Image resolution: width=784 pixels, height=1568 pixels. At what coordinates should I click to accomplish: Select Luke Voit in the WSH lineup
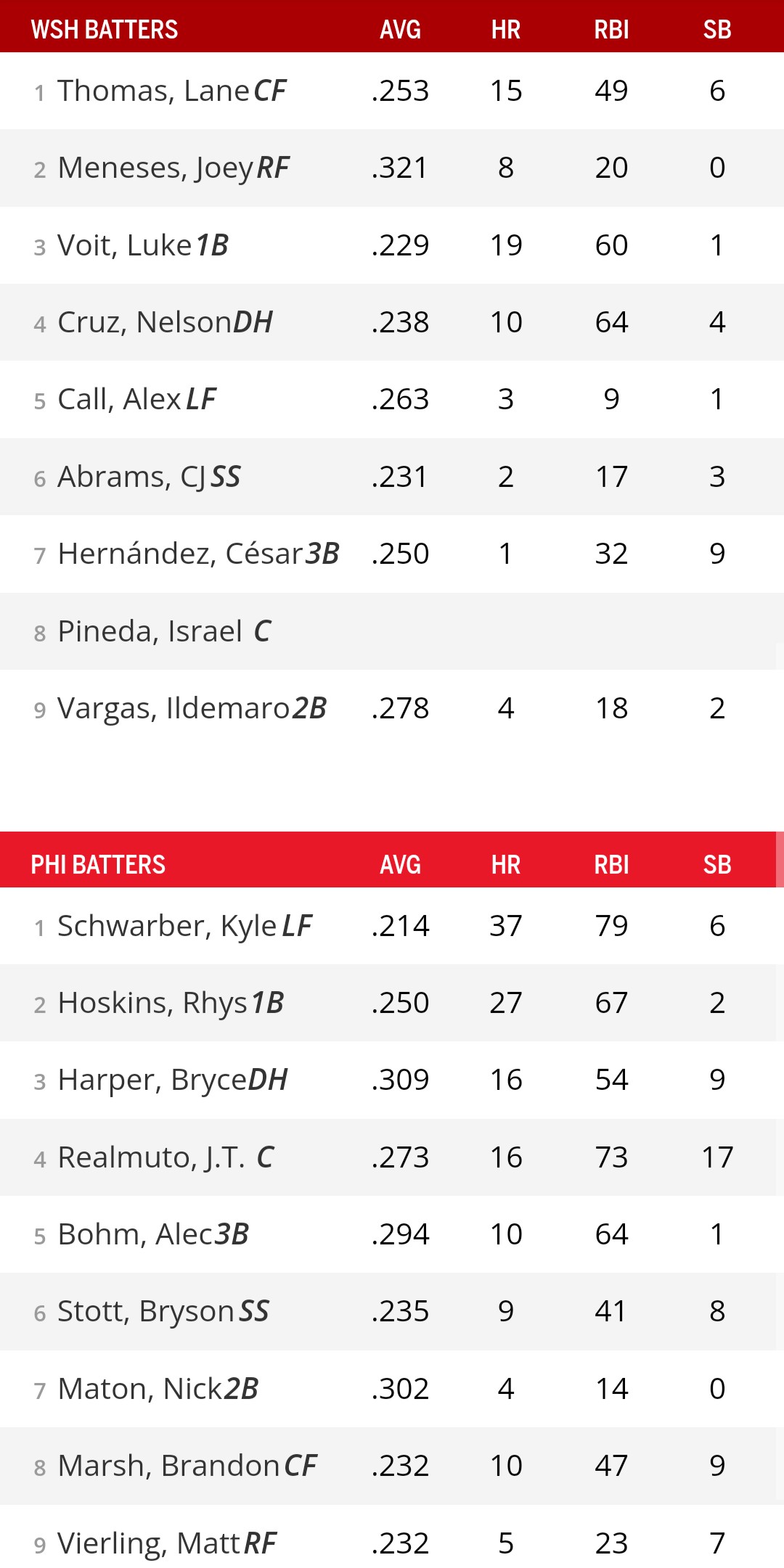(124, 246)
